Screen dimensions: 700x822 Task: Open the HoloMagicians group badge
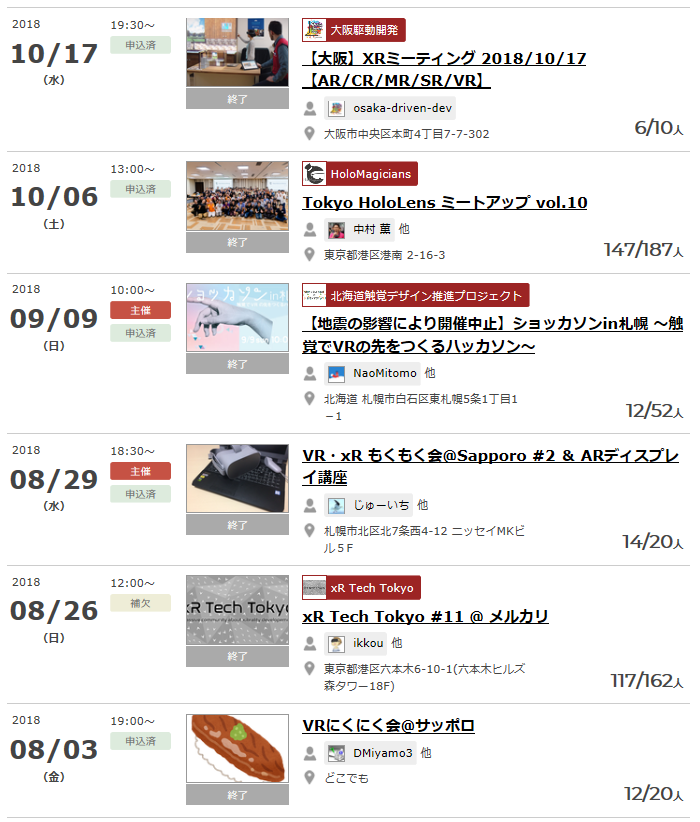point(360,174)
